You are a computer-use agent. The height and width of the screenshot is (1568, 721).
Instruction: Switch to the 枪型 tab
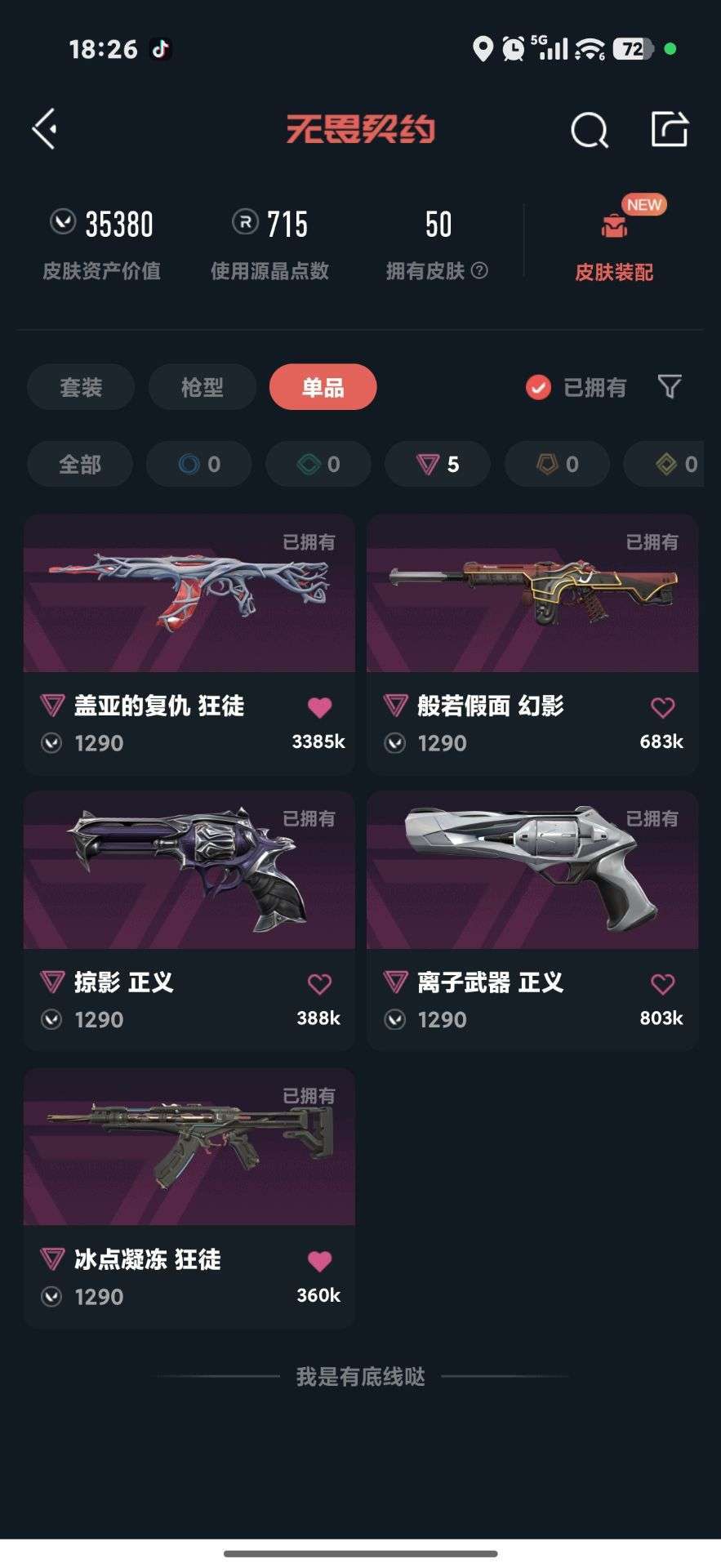(x=203, y=387)
